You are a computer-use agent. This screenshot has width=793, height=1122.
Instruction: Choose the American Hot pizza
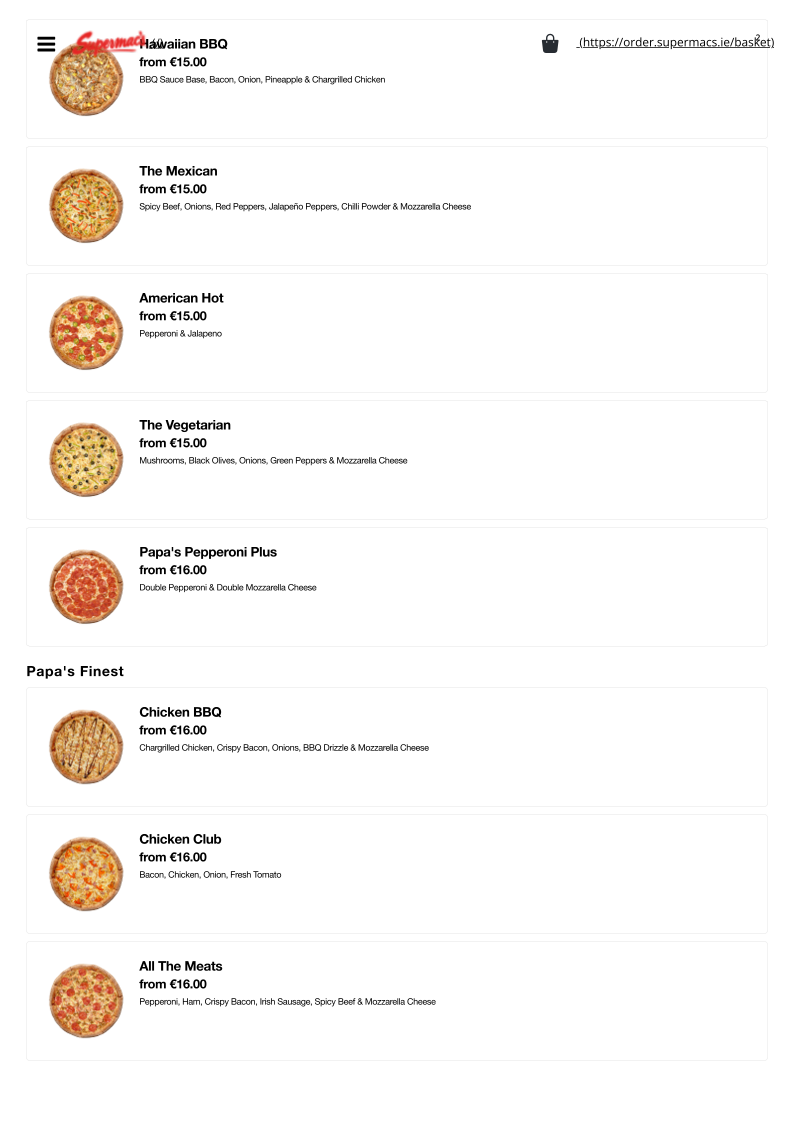coord(396,333)
